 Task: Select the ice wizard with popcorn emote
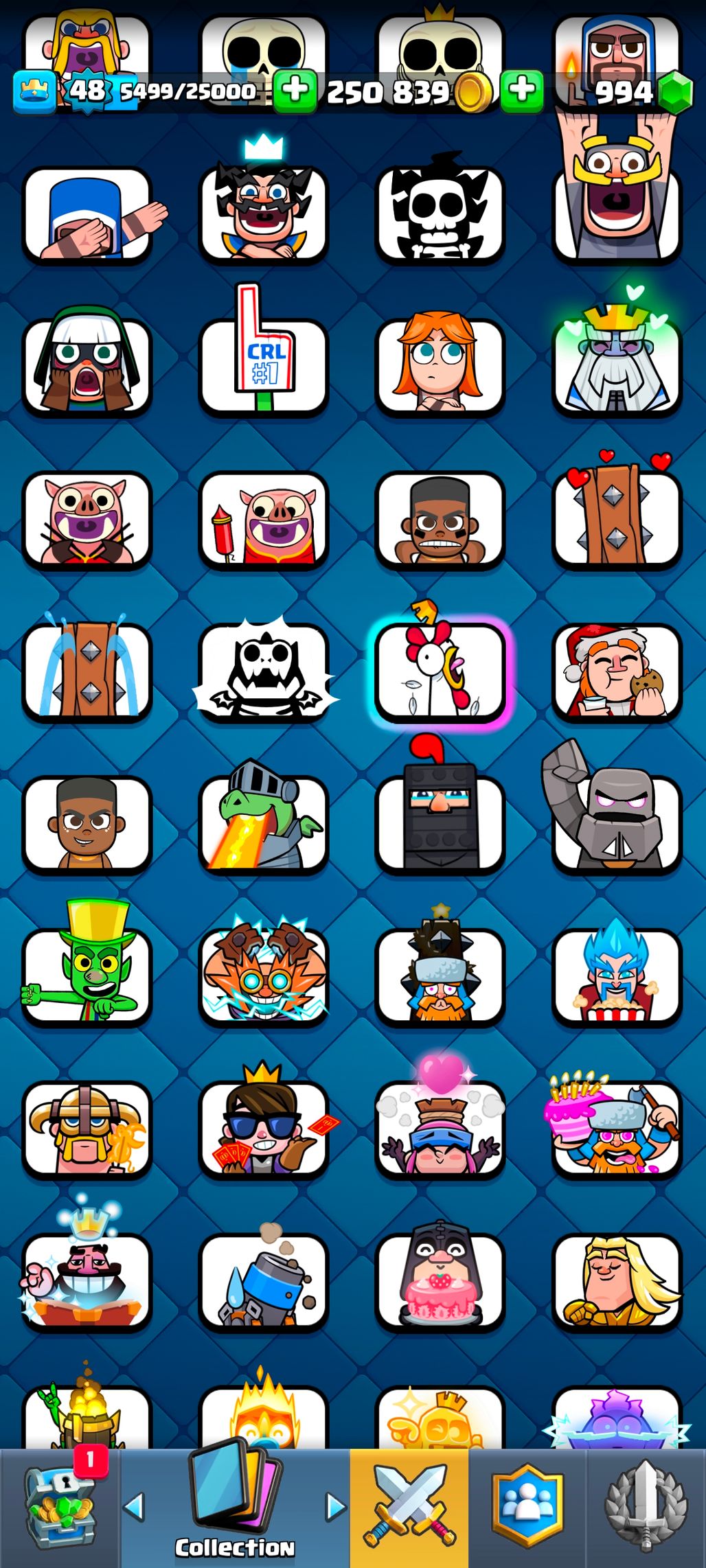click(617, 975)
